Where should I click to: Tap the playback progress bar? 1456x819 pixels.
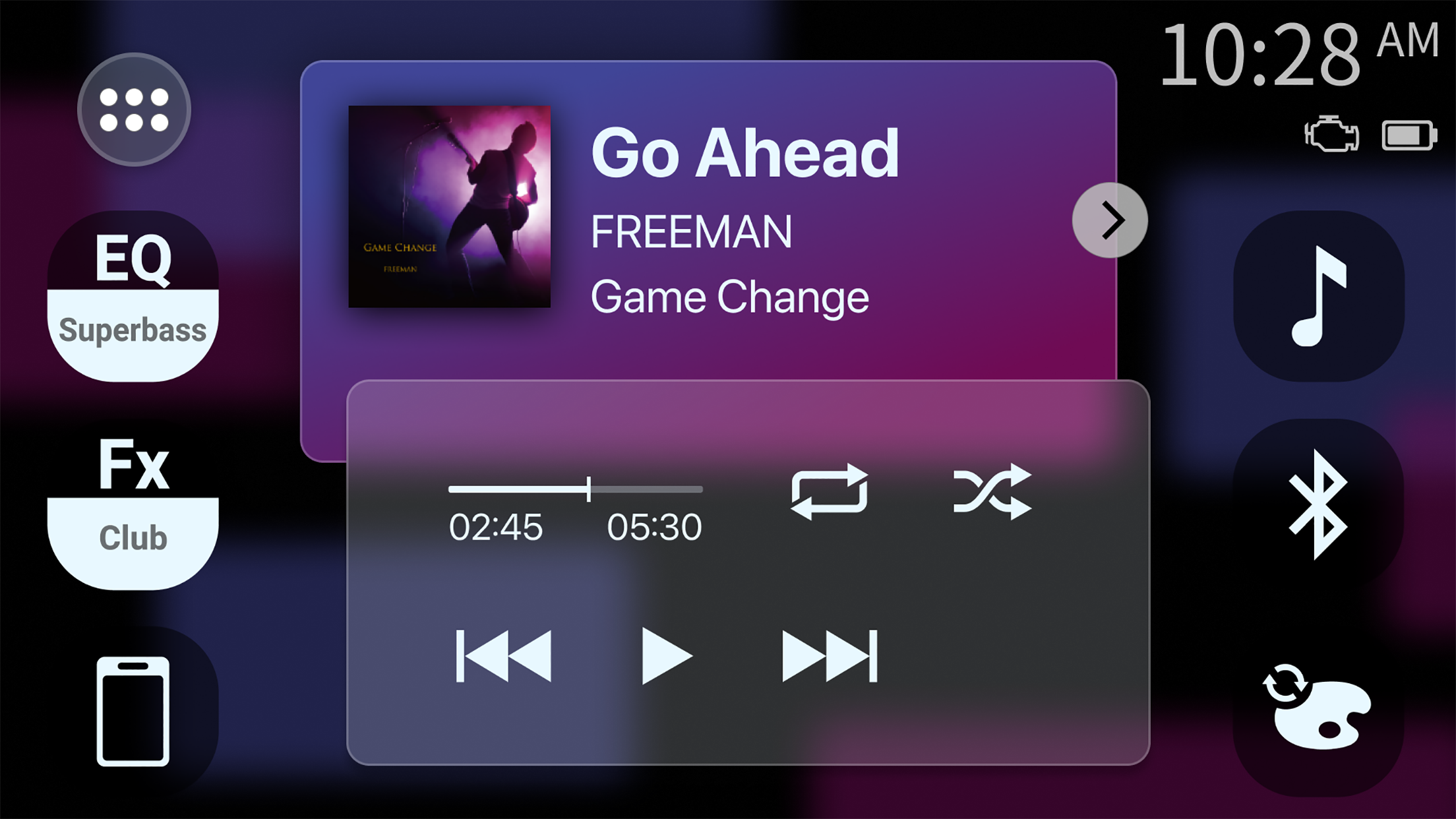point(575,489)
